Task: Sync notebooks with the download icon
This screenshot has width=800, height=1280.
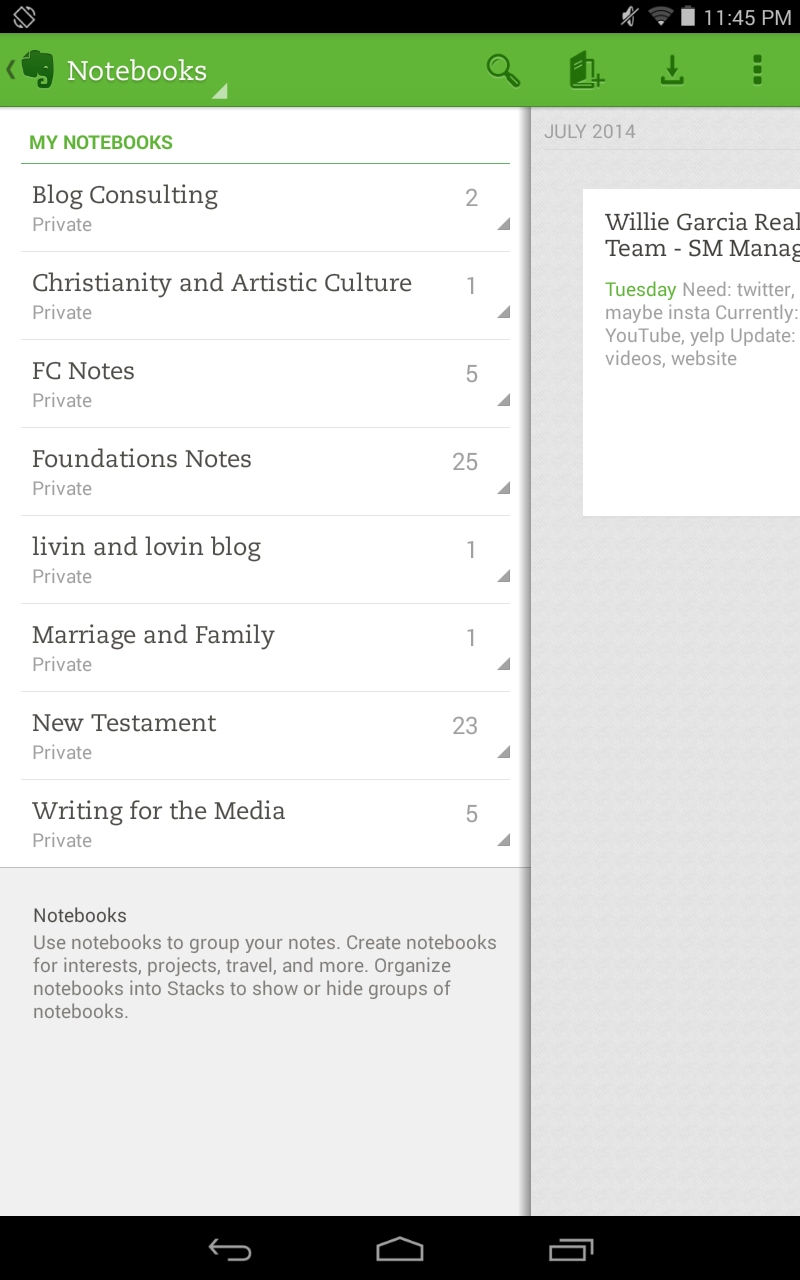Action: point(672,70)
